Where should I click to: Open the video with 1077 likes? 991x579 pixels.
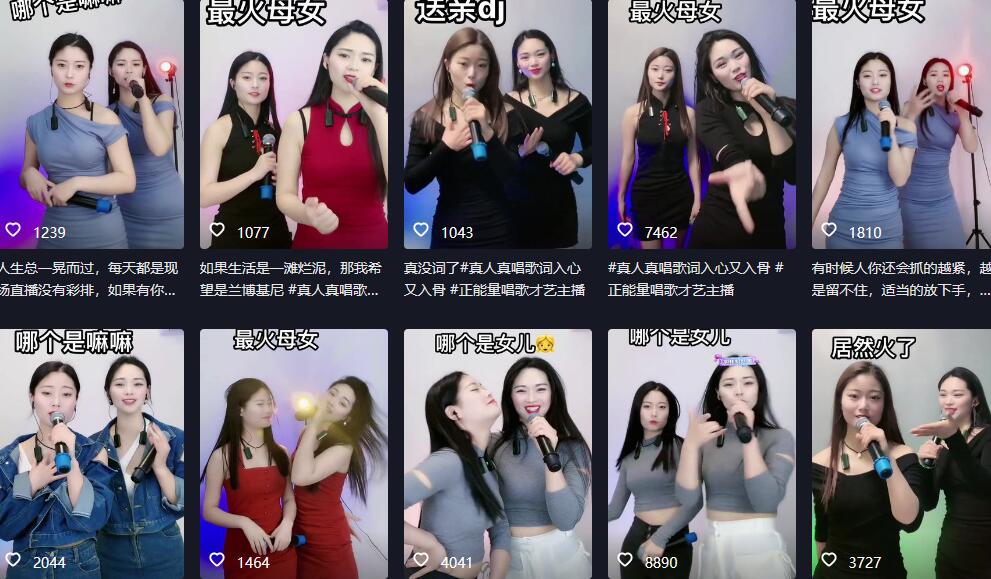tap(294, 125)
